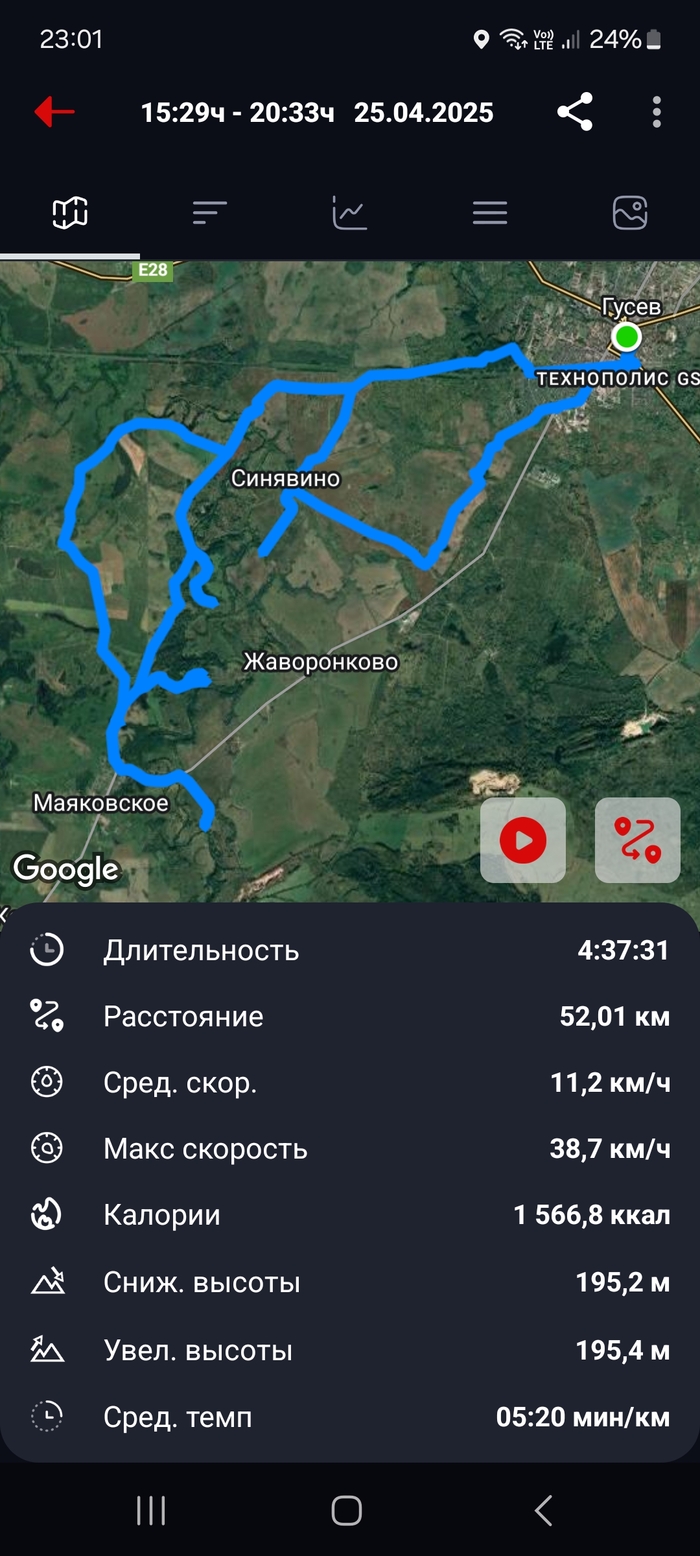Tap the system home button
This screenshot has height=1556, width=700.
tap(346, 1510)
